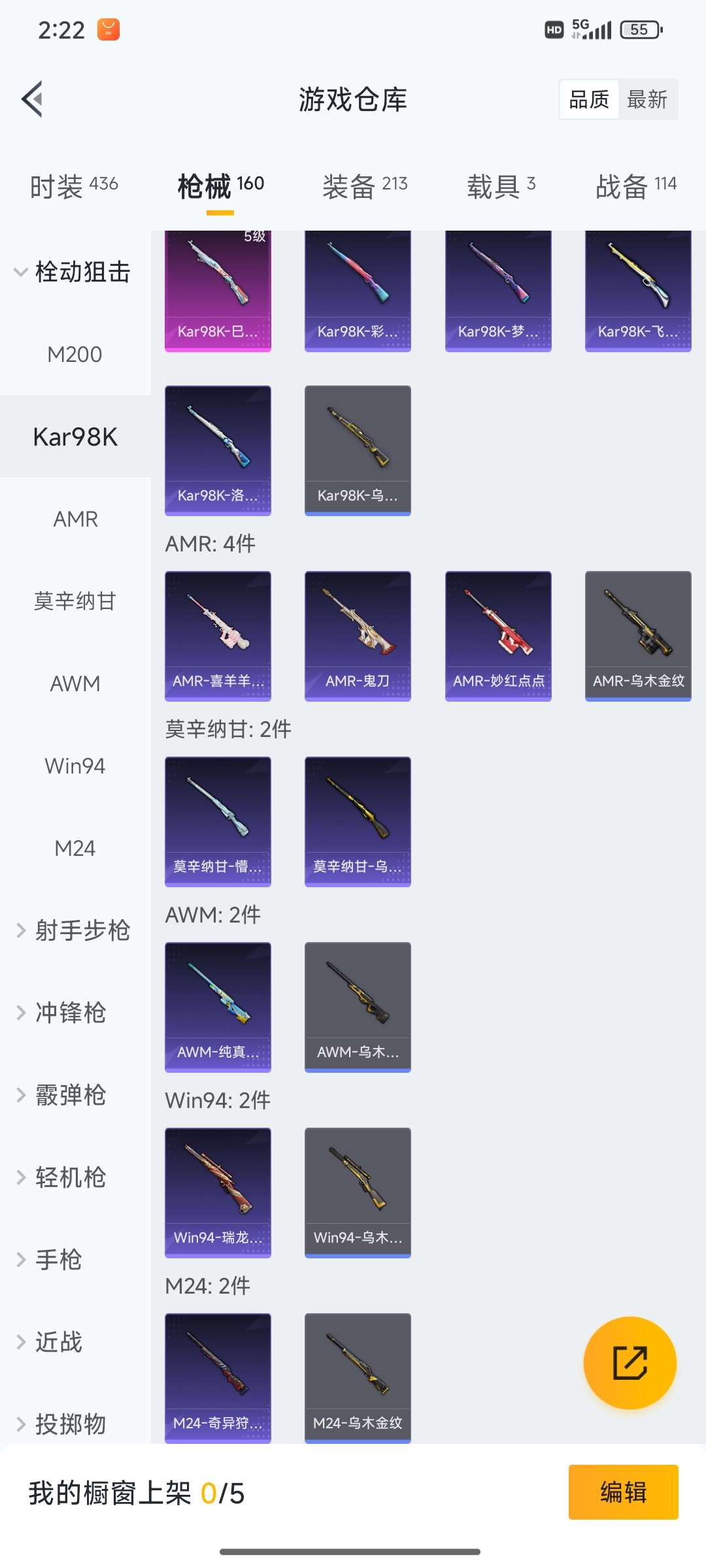Collapse the 栓动狙击 category
This screenshot has height=1568, width=706.
pos(73,272)
